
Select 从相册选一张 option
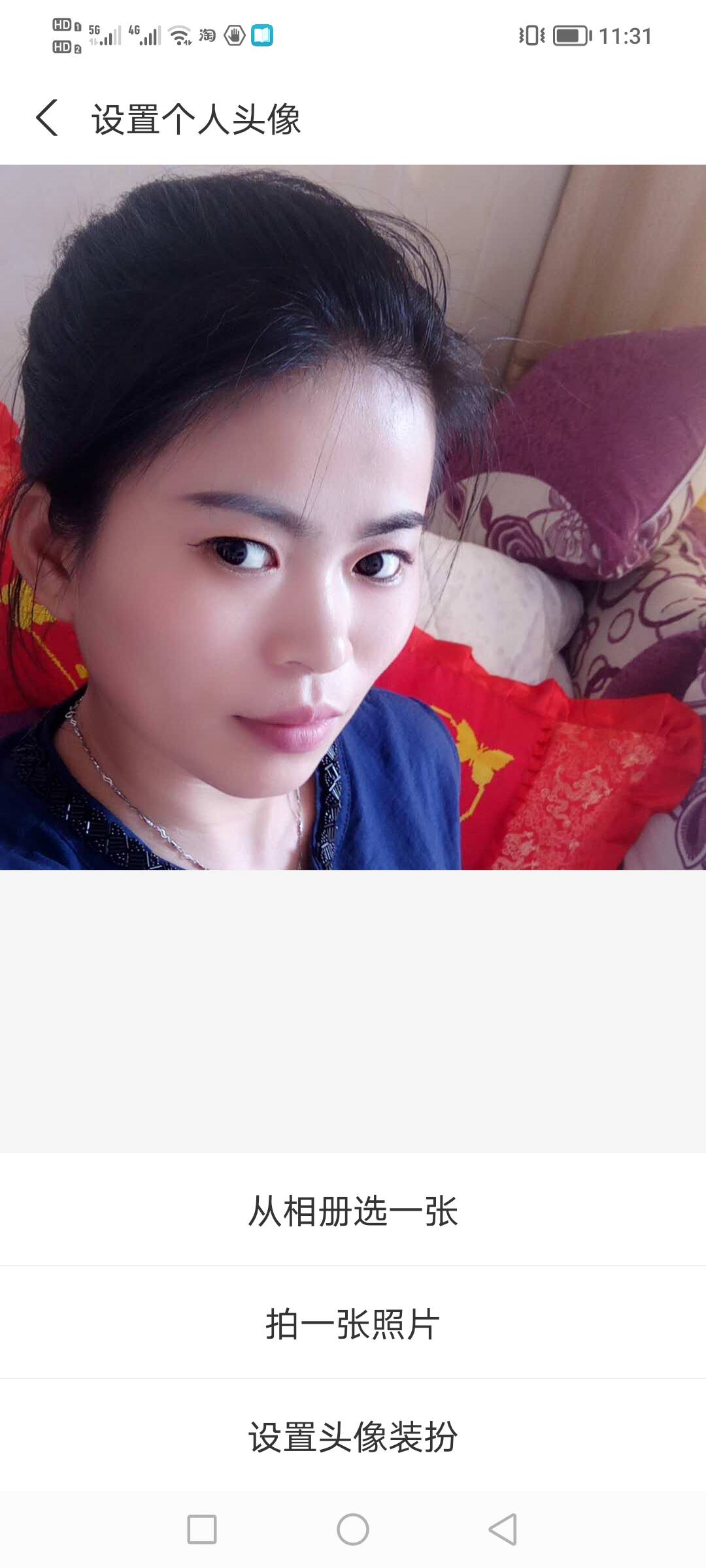353,1211
